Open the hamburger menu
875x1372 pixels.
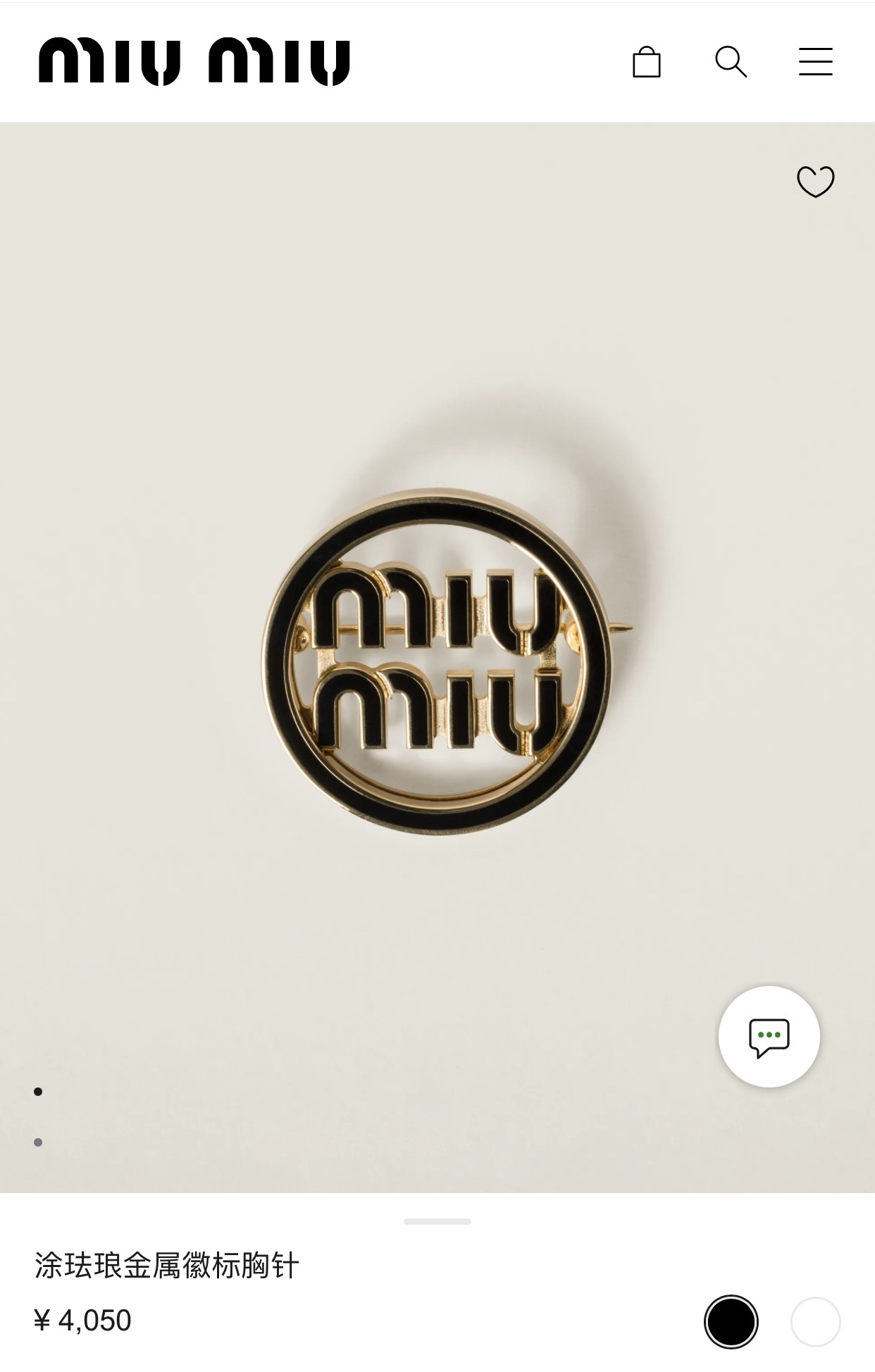pos(815,62)
